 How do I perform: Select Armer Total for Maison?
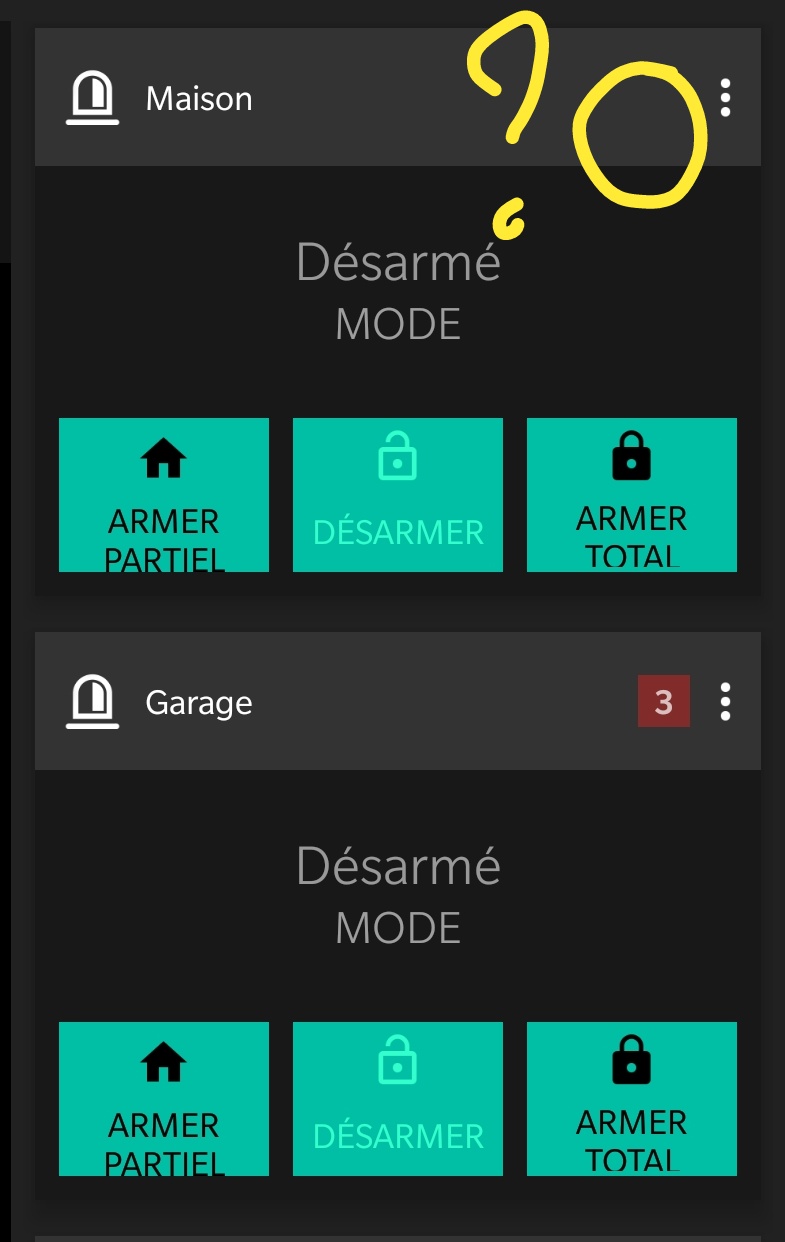pyautogui.click(x=632, y=495)
